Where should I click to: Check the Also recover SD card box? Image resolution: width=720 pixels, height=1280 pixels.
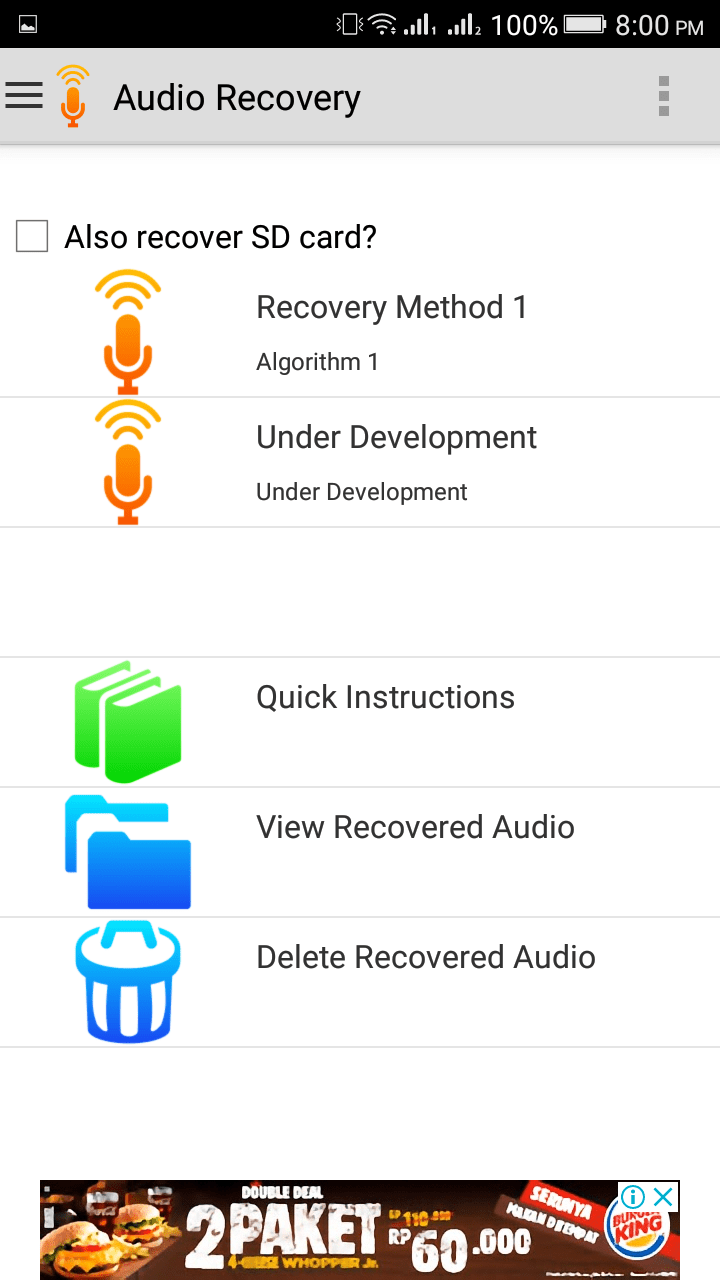pos(32,237)
